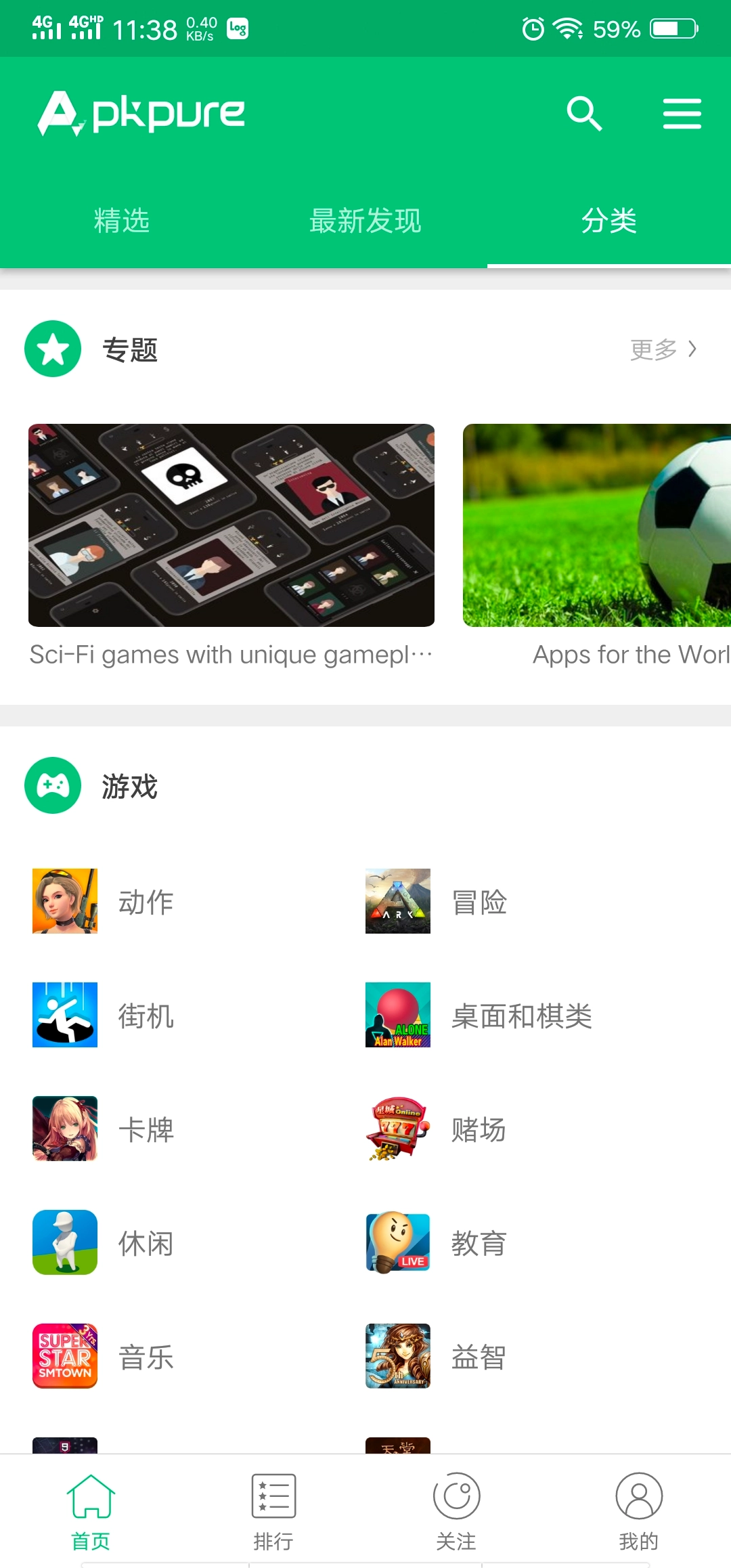Open the Apps for the World topic card
The width and height of the screenshot is (731, 1568).
click(x=597, y=525)
